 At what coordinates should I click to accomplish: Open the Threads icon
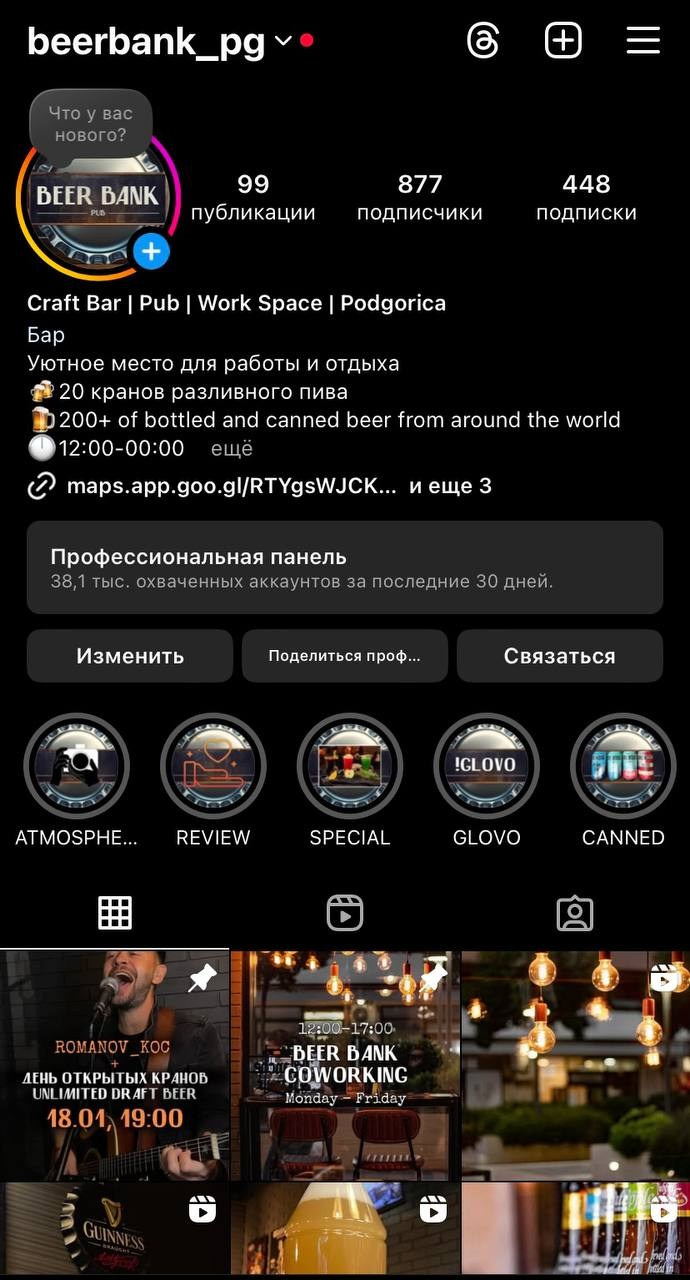[483, 41]
